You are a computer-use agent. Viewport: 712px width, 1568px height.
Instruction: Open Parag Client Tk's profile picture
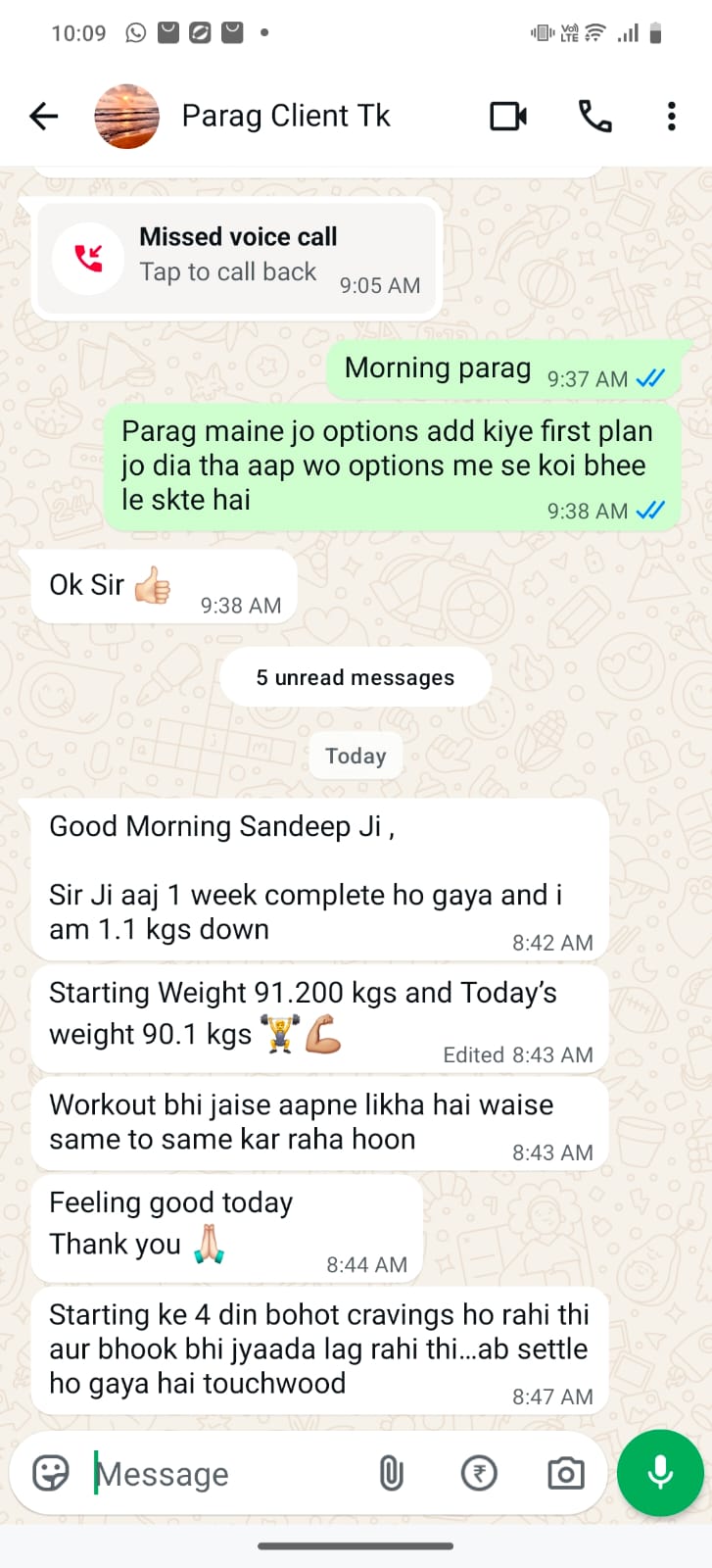pos(126,117)
